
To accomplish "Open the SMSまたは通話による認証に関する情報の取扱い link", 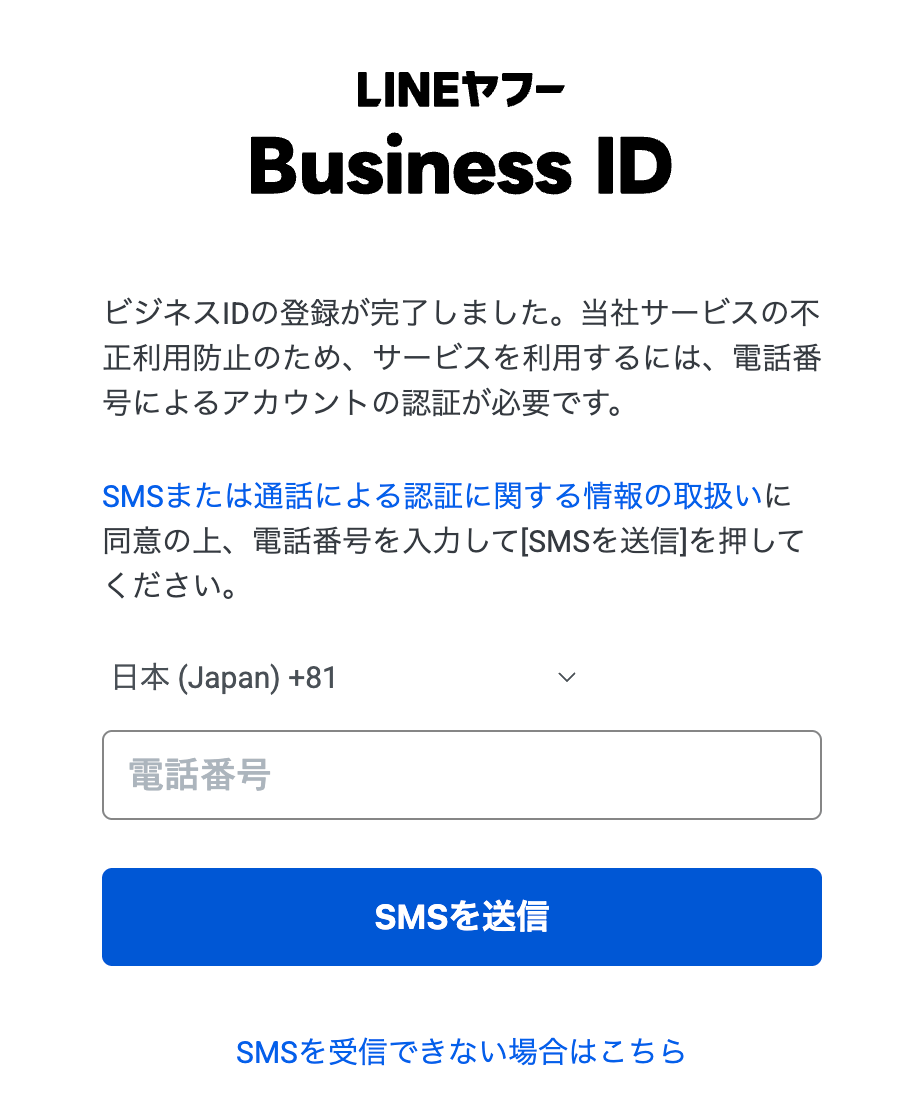I will tap(433, 495).
